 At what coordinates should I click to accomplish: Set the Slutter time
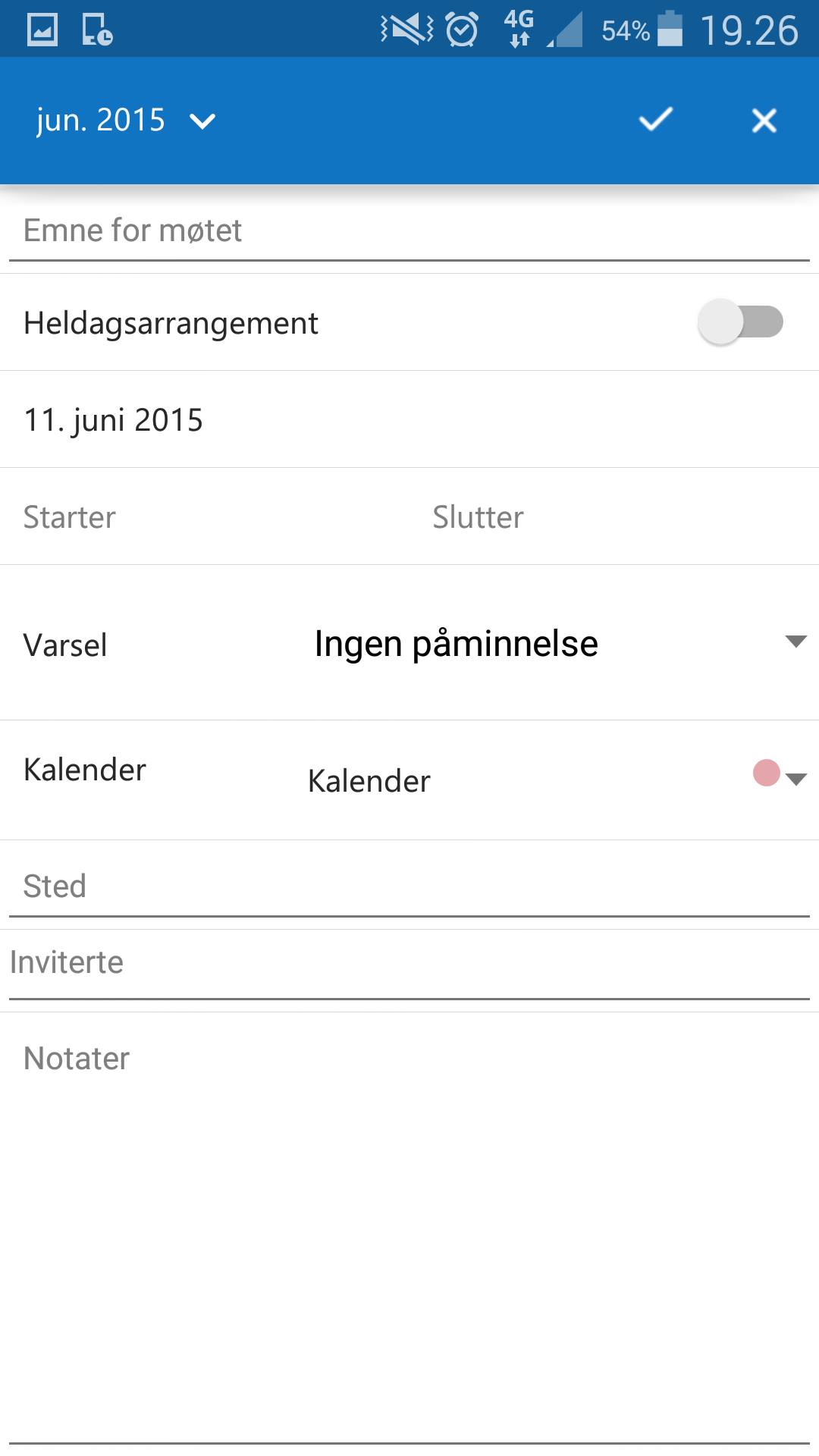pos(614,516)
